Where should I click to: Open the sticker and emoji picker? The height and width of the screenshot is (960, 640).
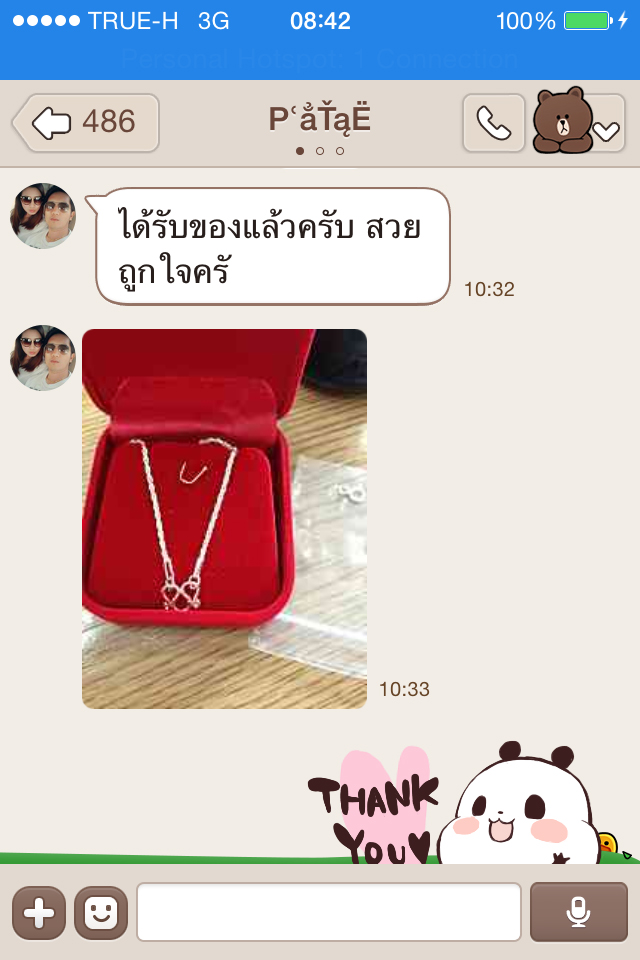101,912
